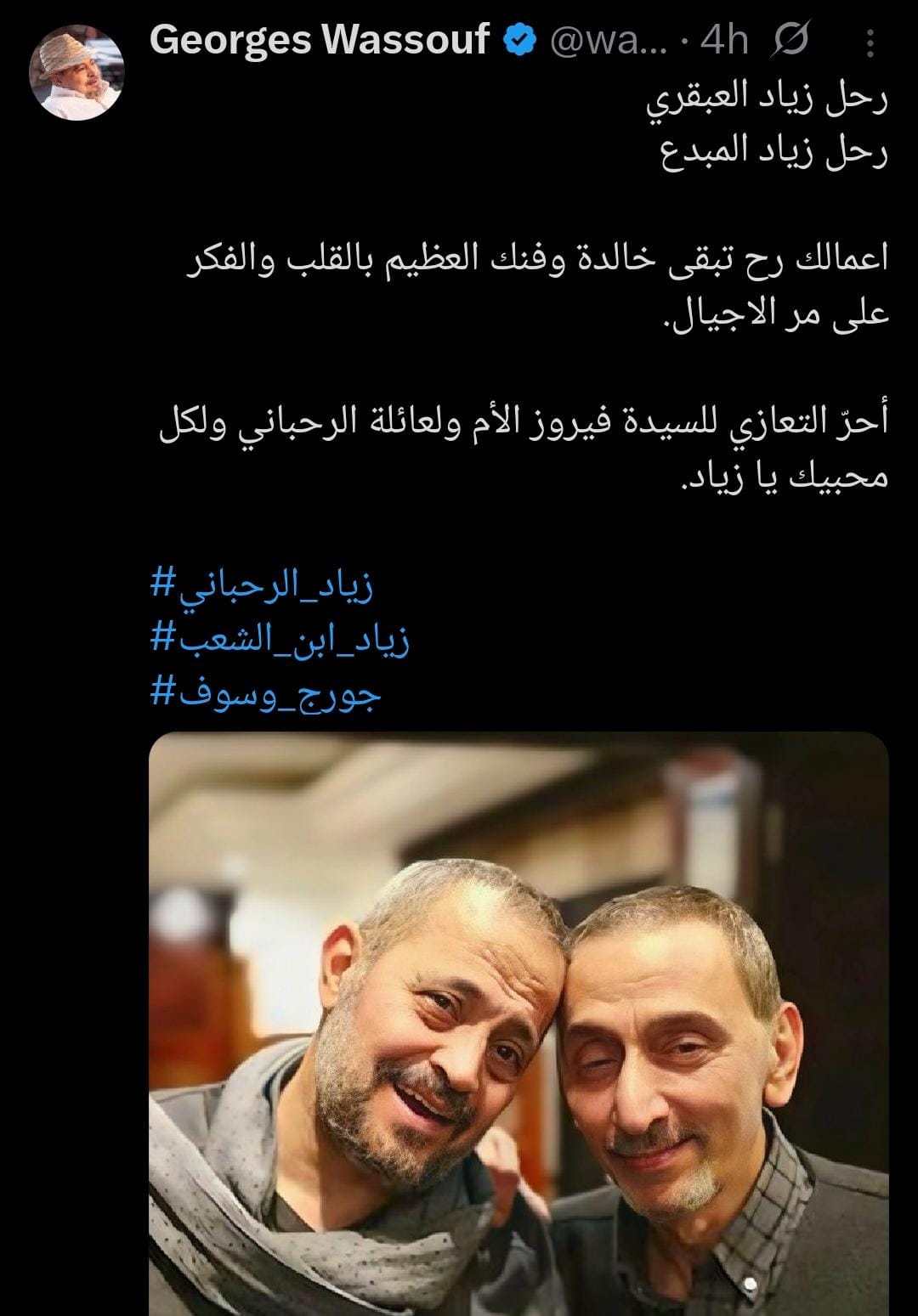Image resolution: width=918 pixels, height=1316 pixels.
Task: Open the hashtag #جورج_وسوف
Action: pos(266,694)
